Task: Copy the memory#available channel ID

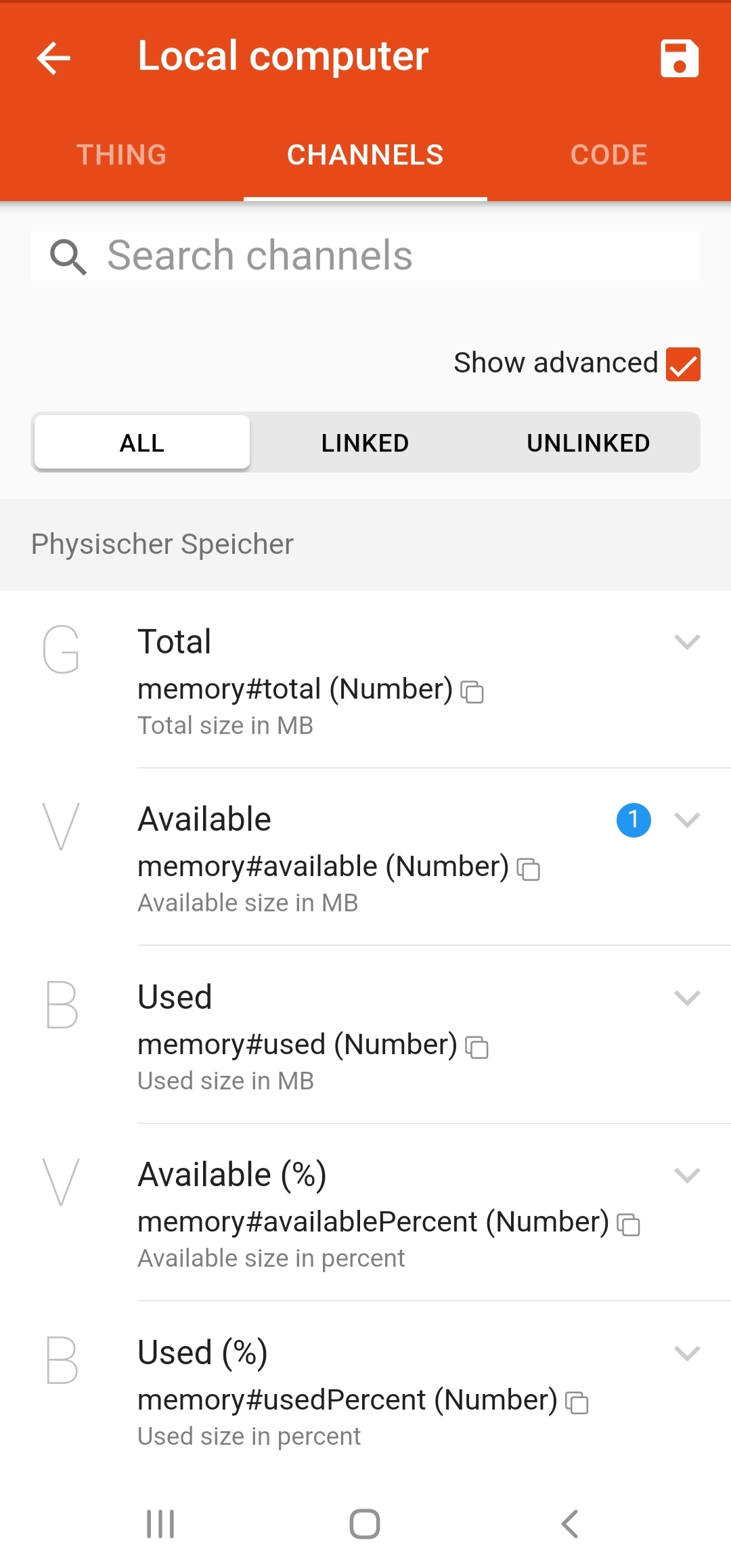Action: (x=529, y=869)
